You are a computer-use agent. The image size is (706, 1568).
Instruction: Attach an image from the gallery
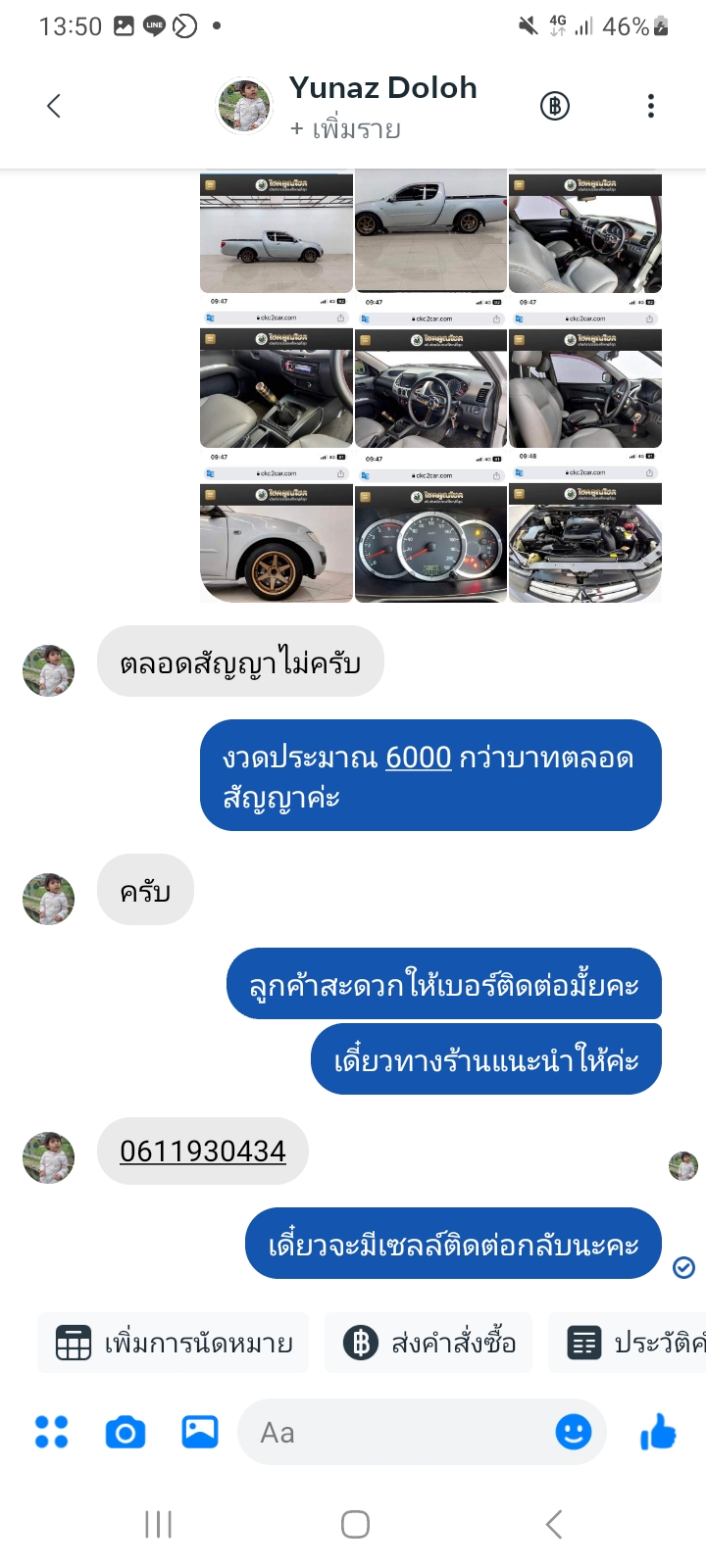tap(200, 1432)
